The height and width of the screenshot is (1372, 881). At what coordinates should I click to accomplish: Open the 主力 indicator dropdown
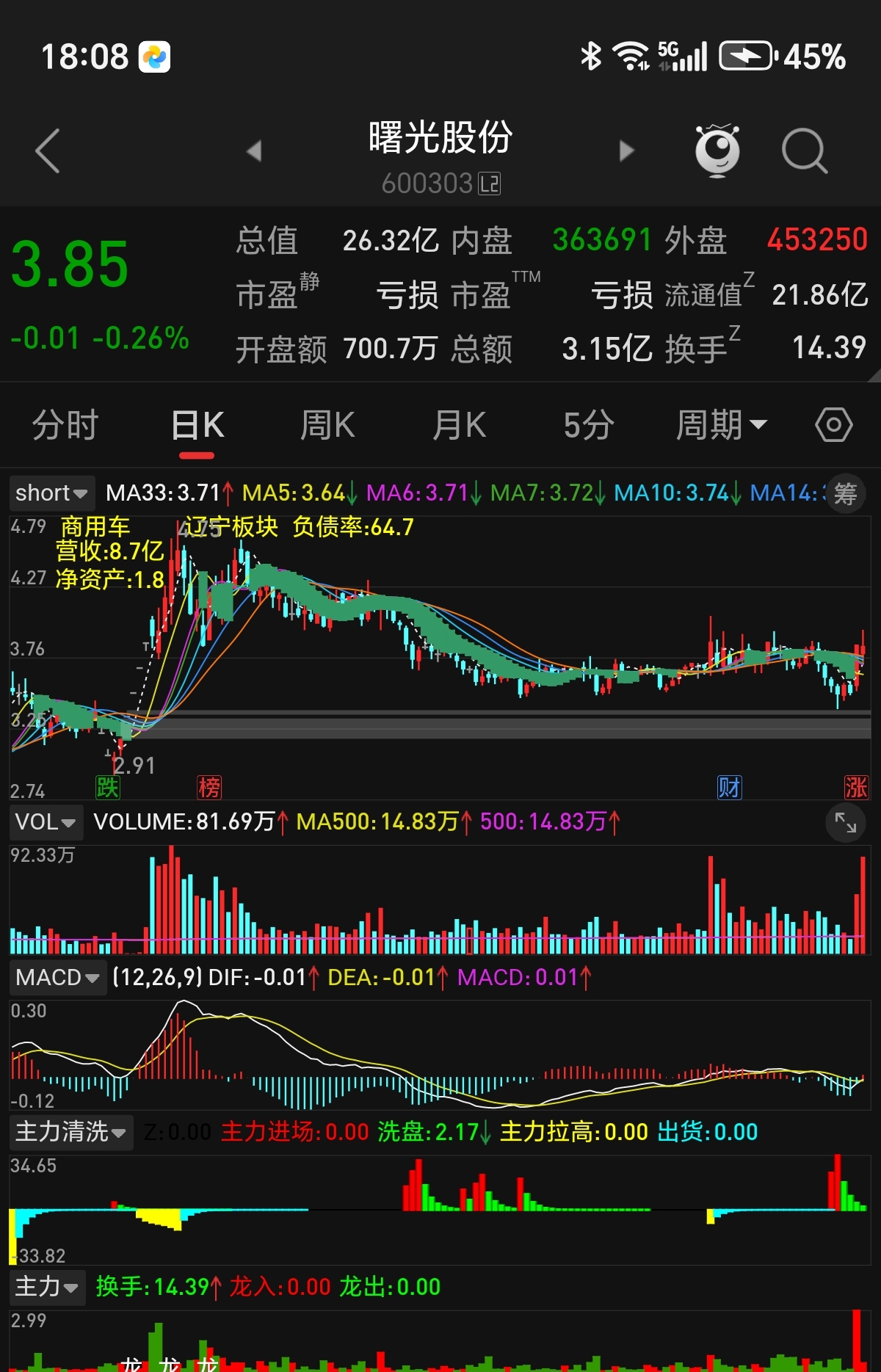[47, 1286]
